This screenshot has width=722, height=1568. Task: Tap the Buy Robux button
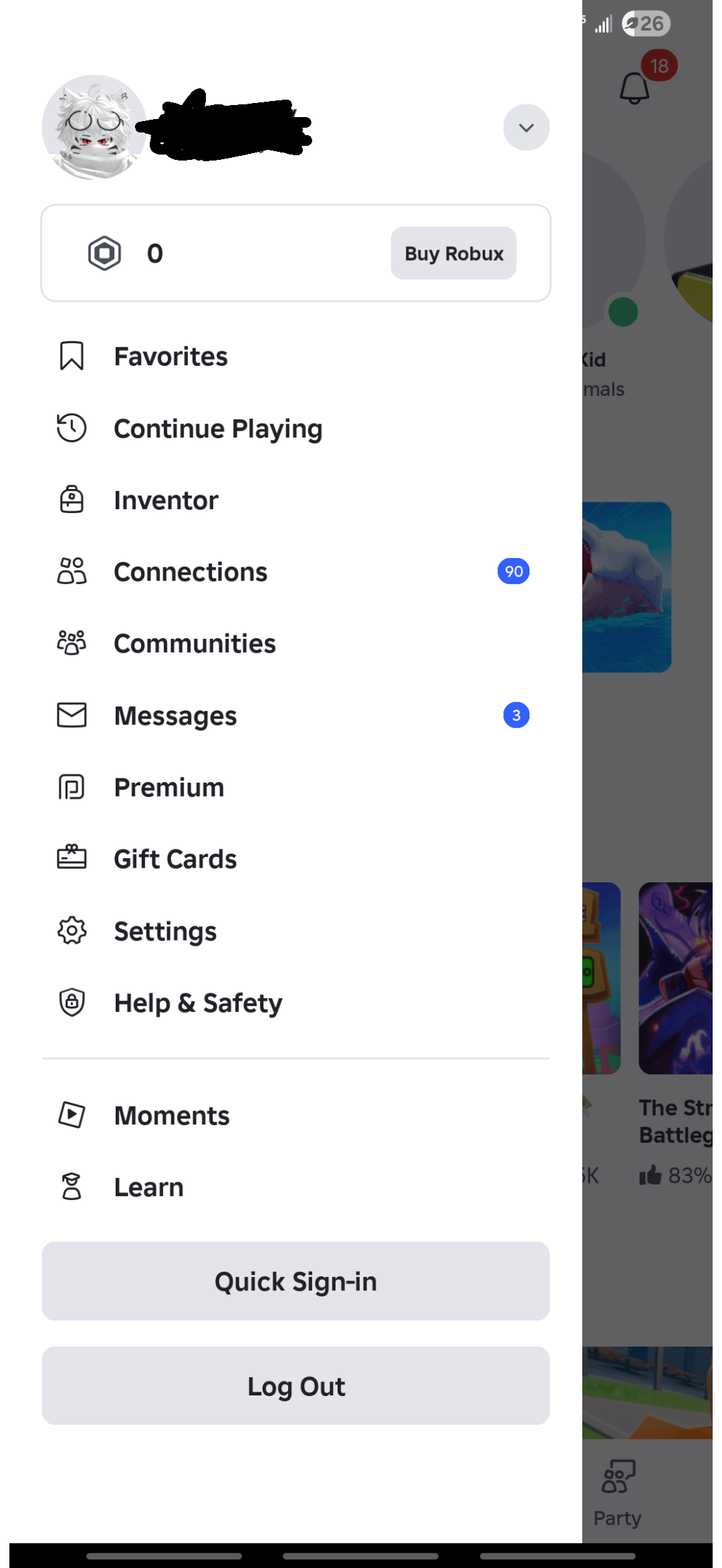click(x=453, y=253)
